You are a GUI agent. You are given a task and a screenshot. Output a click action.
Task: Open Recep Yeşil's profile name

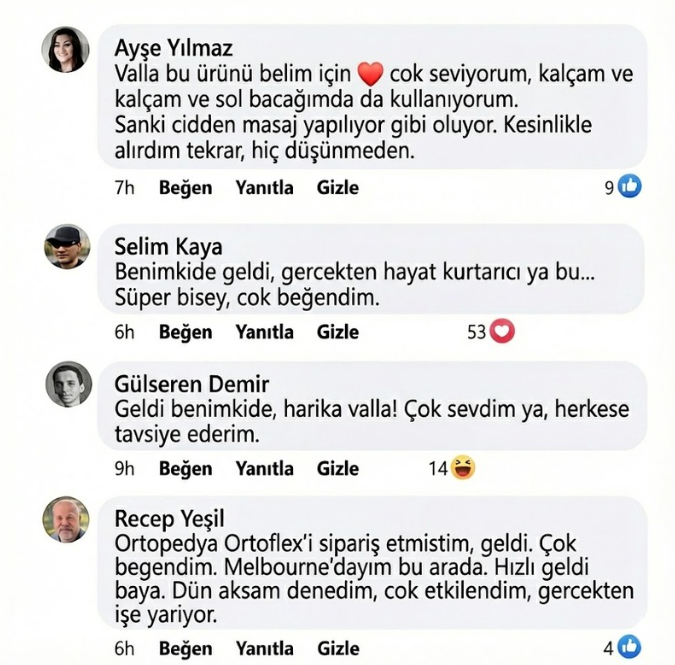pyautogui.click(x=169, y=518)
